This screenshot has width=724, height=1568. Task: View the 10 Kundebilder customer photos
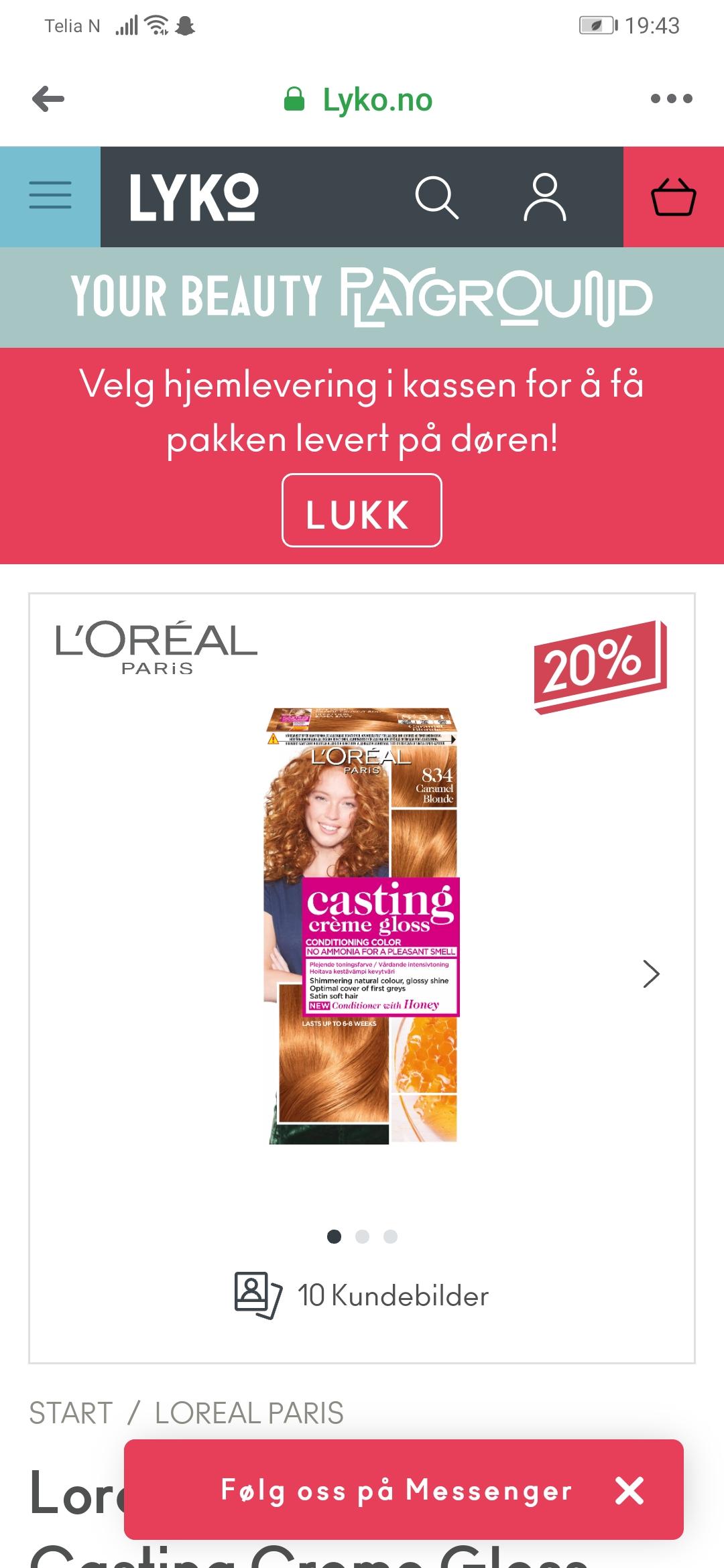point(362,1295)
